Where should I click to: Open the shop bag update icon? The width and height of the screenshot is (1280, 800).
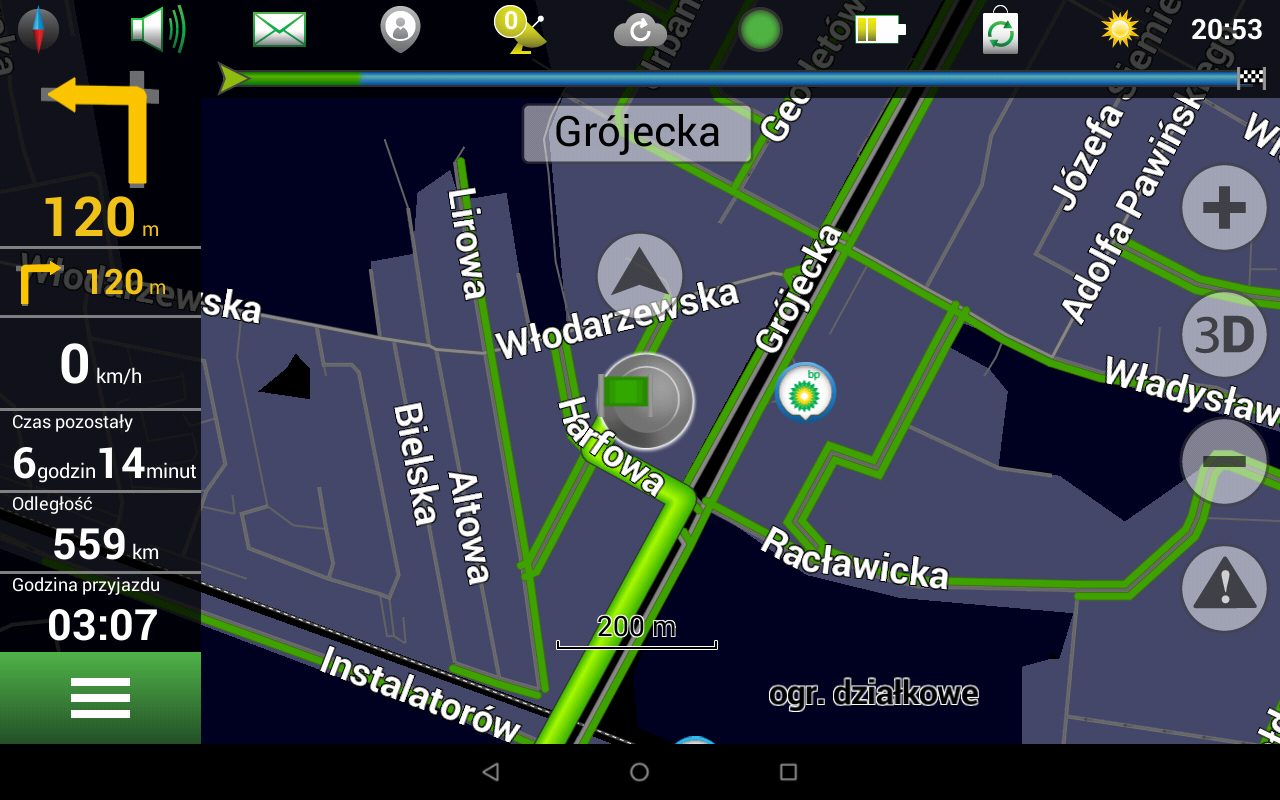coord(1000,30)
